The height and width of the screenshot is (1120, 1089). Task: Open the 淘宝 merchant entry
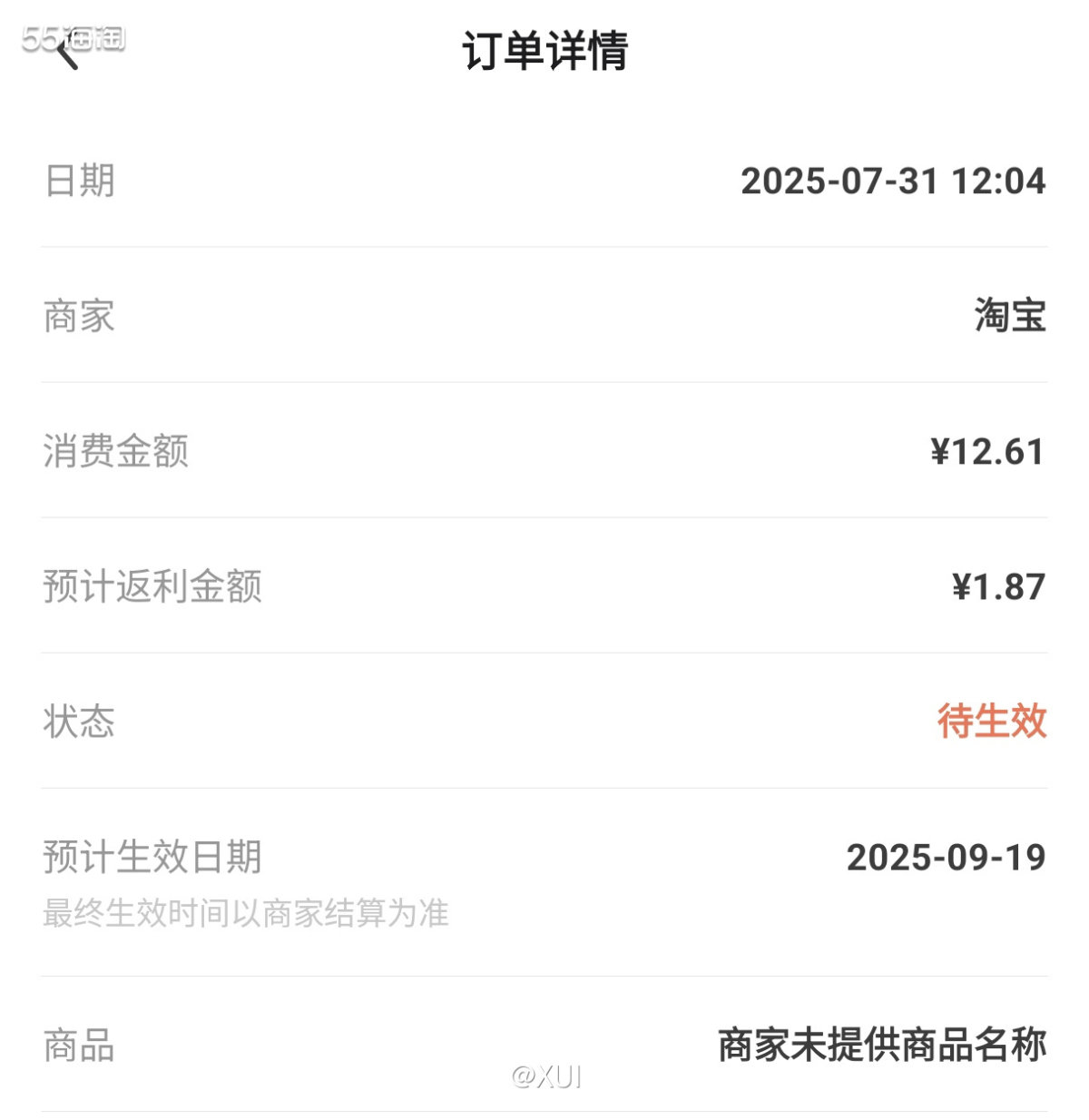(x=1010, y=316)
